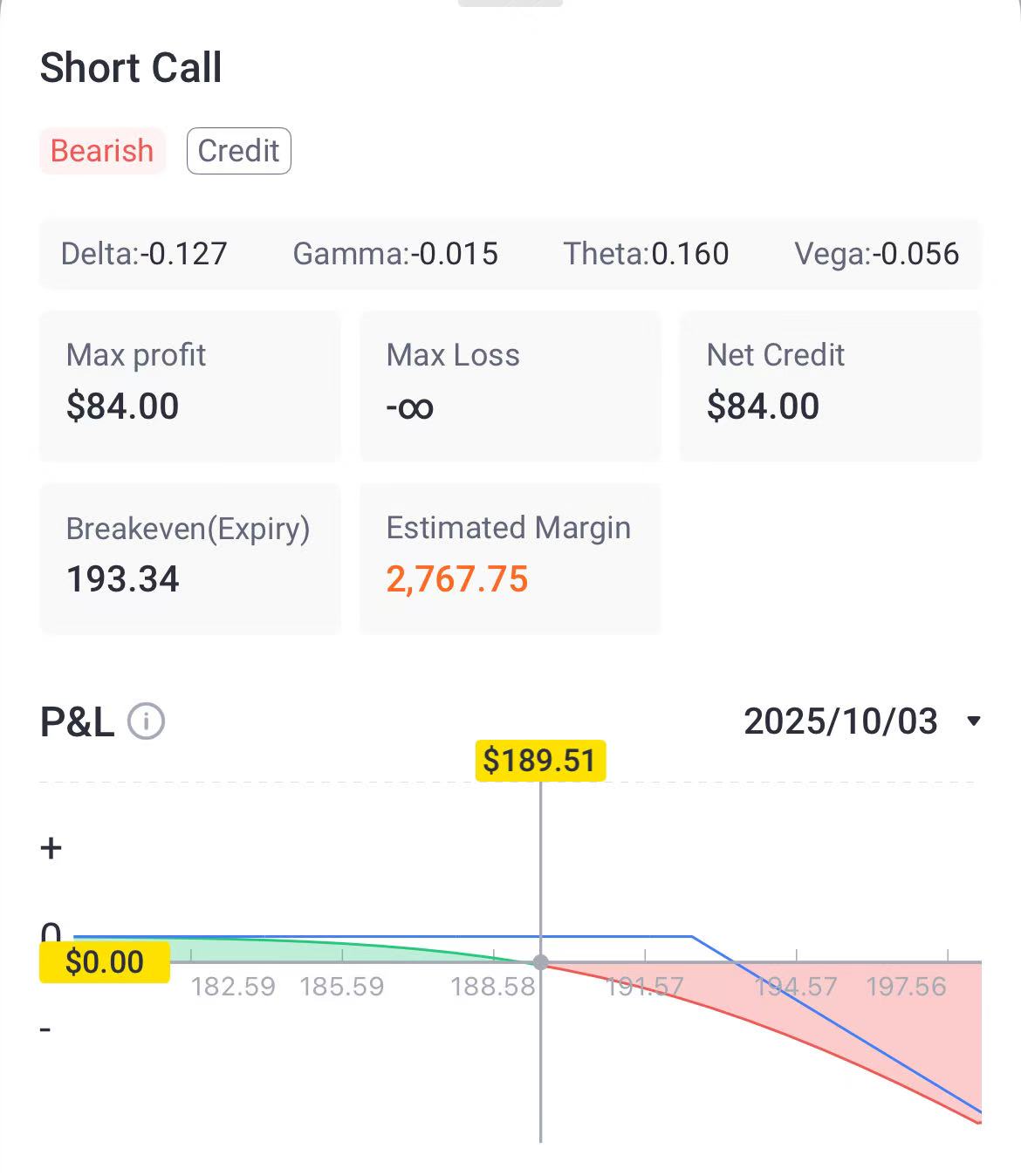1021x1176 pixels.
Task: Click the dropdown caret beside the expiry date
Action: [x=975, y=722]
